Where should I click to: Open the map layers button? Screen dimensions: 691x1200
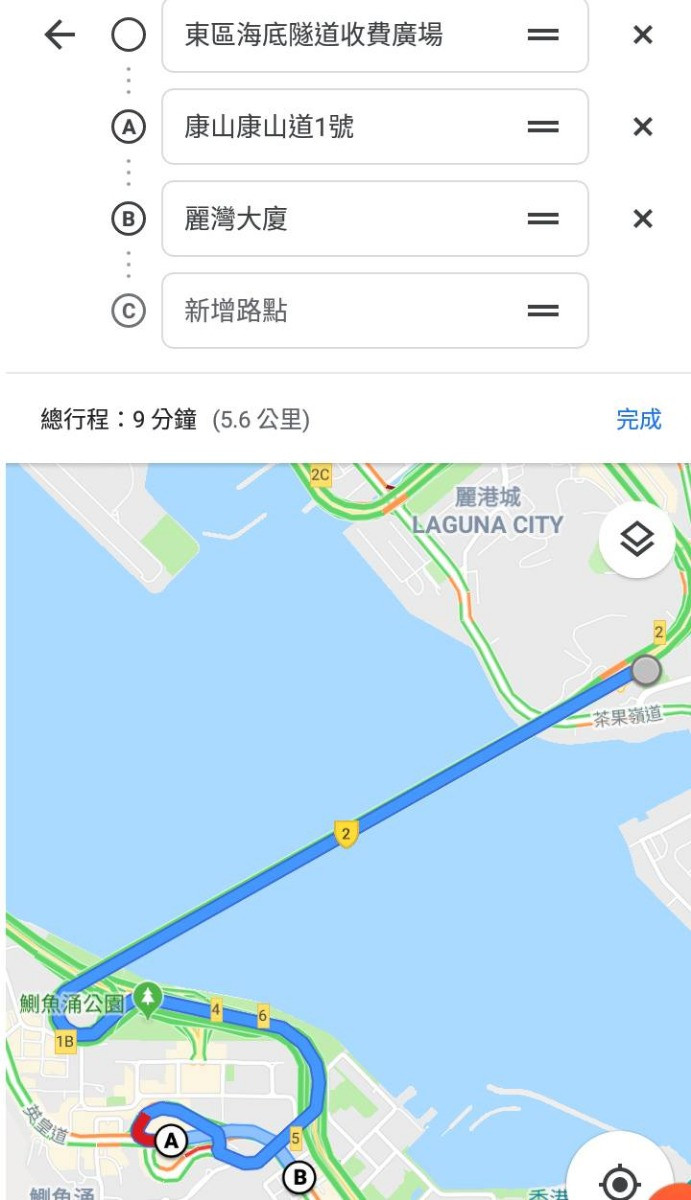click(x=636, y=540)
